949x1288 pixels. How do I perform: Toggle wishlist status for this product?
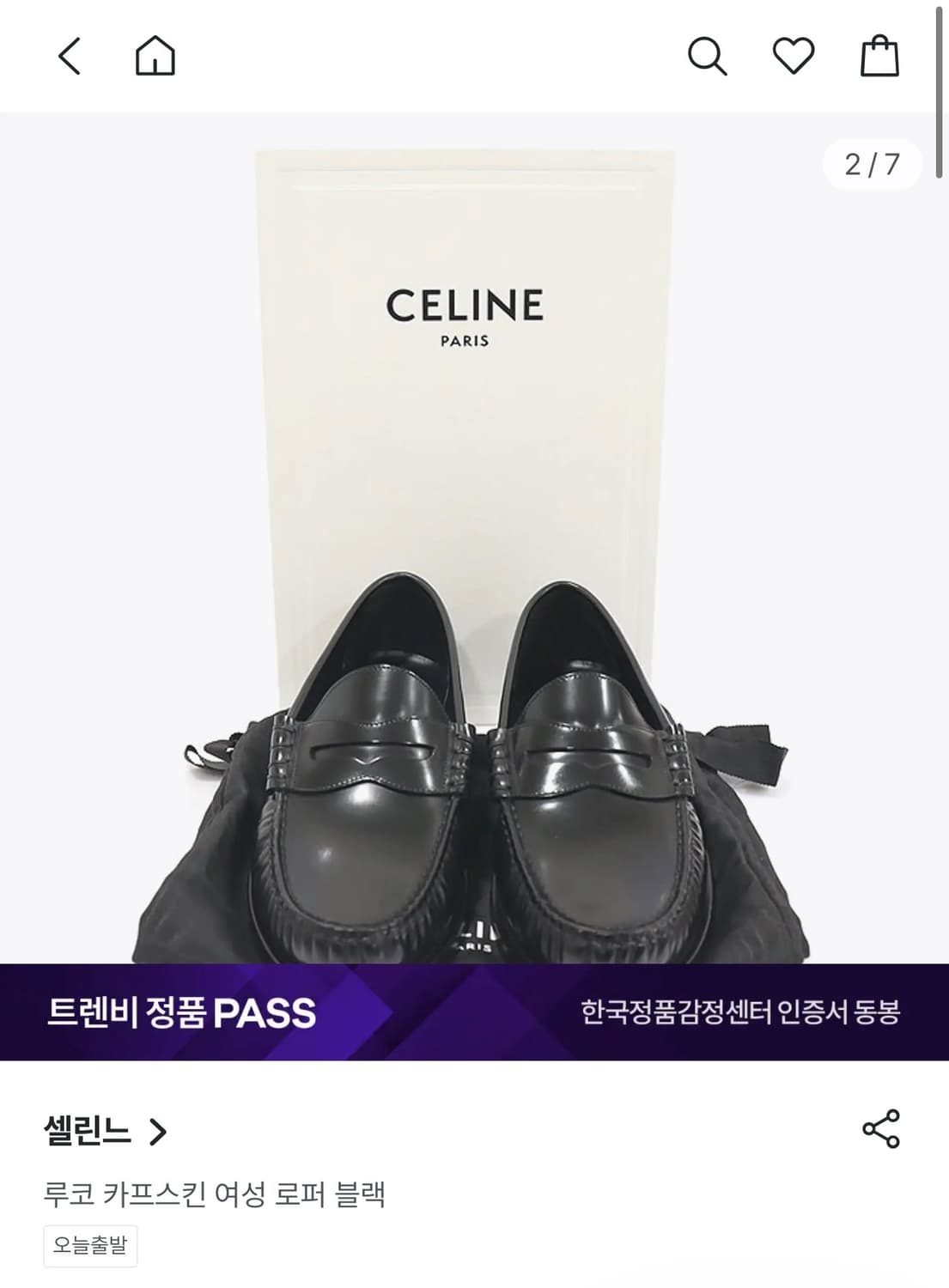794,56
